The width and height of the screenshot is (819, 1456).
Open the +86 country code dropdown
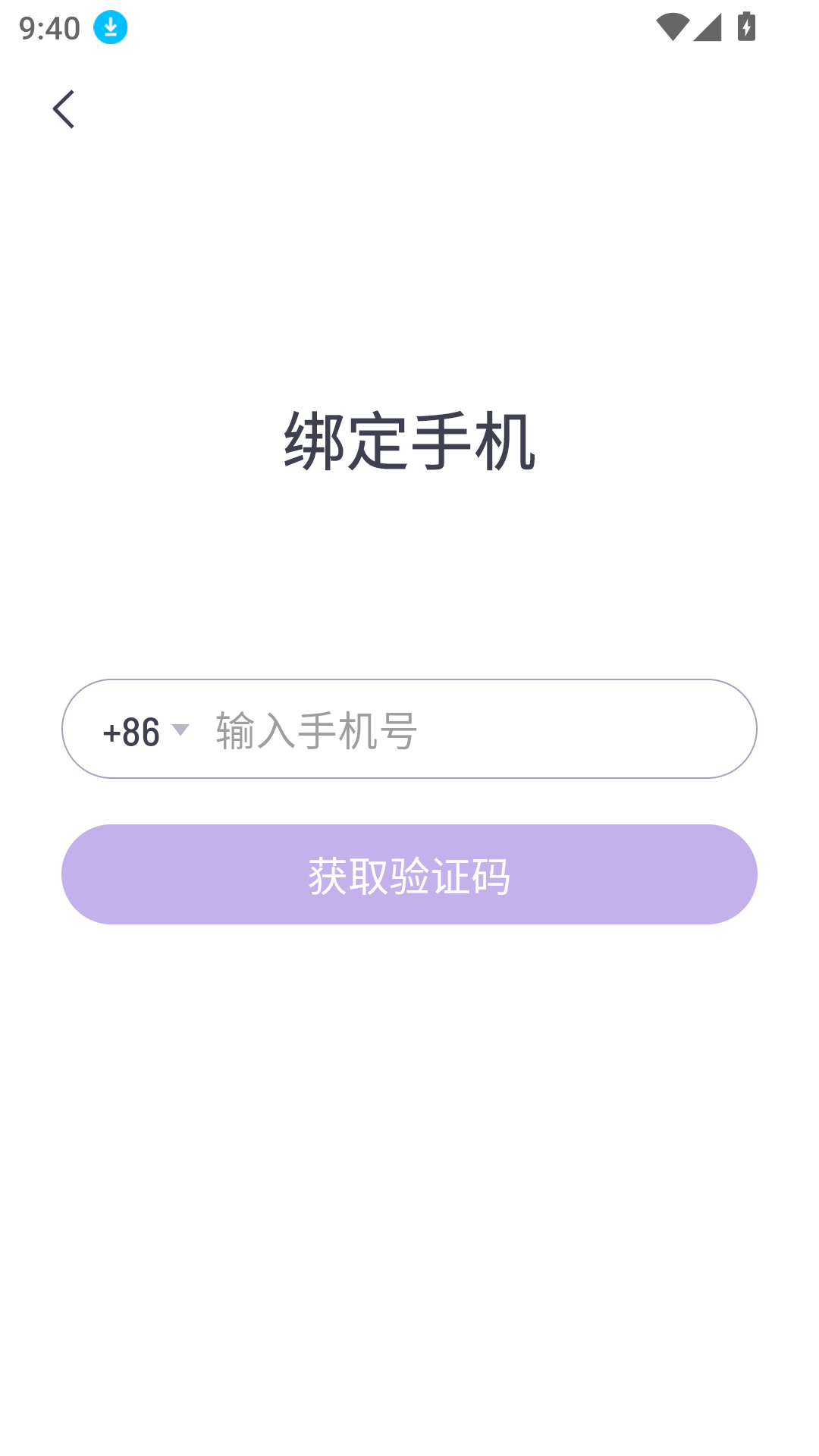pos(146,731)
